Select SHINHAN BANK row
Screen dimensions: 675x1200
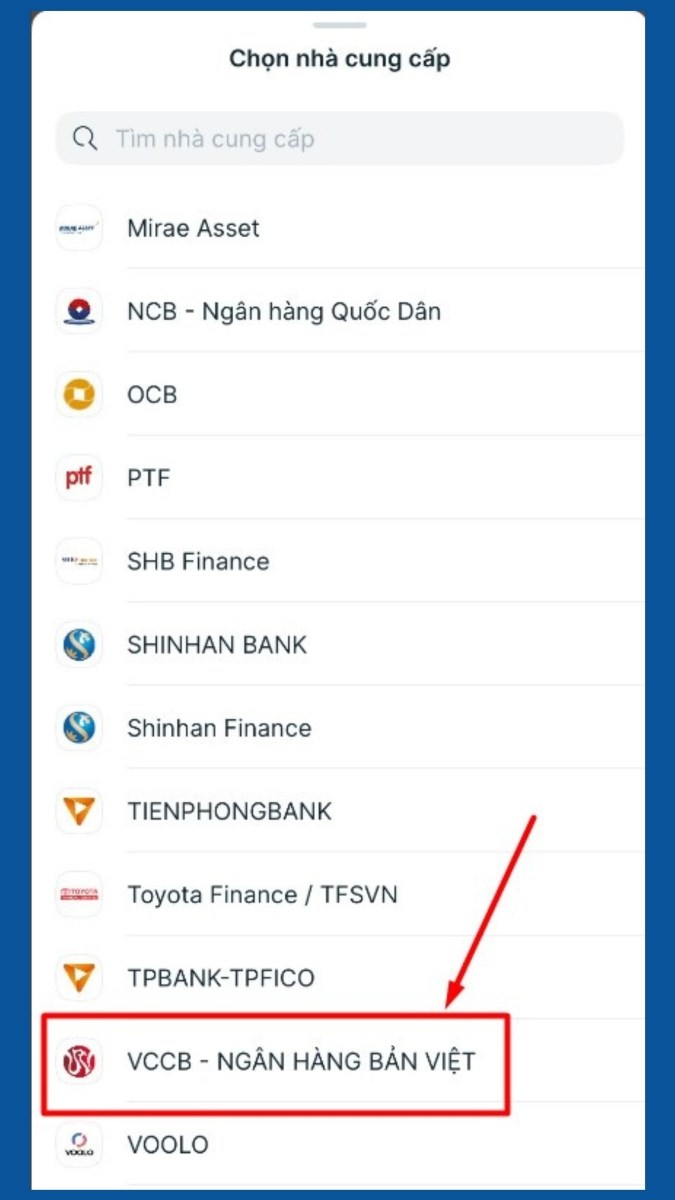pos(217,645)
